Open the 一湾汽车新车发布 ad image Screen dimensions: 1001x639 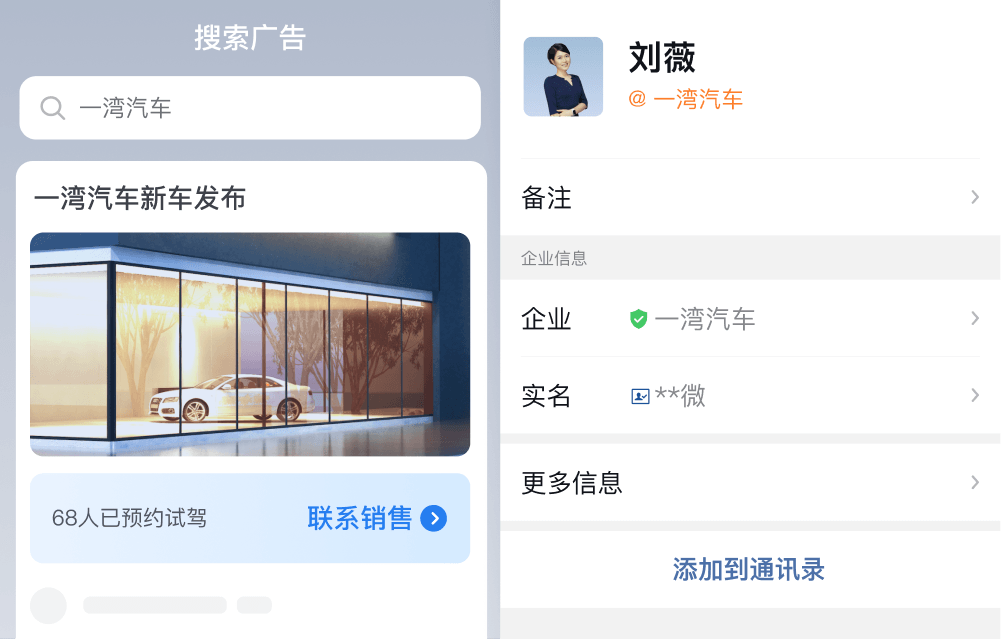(x=250, y=344)
